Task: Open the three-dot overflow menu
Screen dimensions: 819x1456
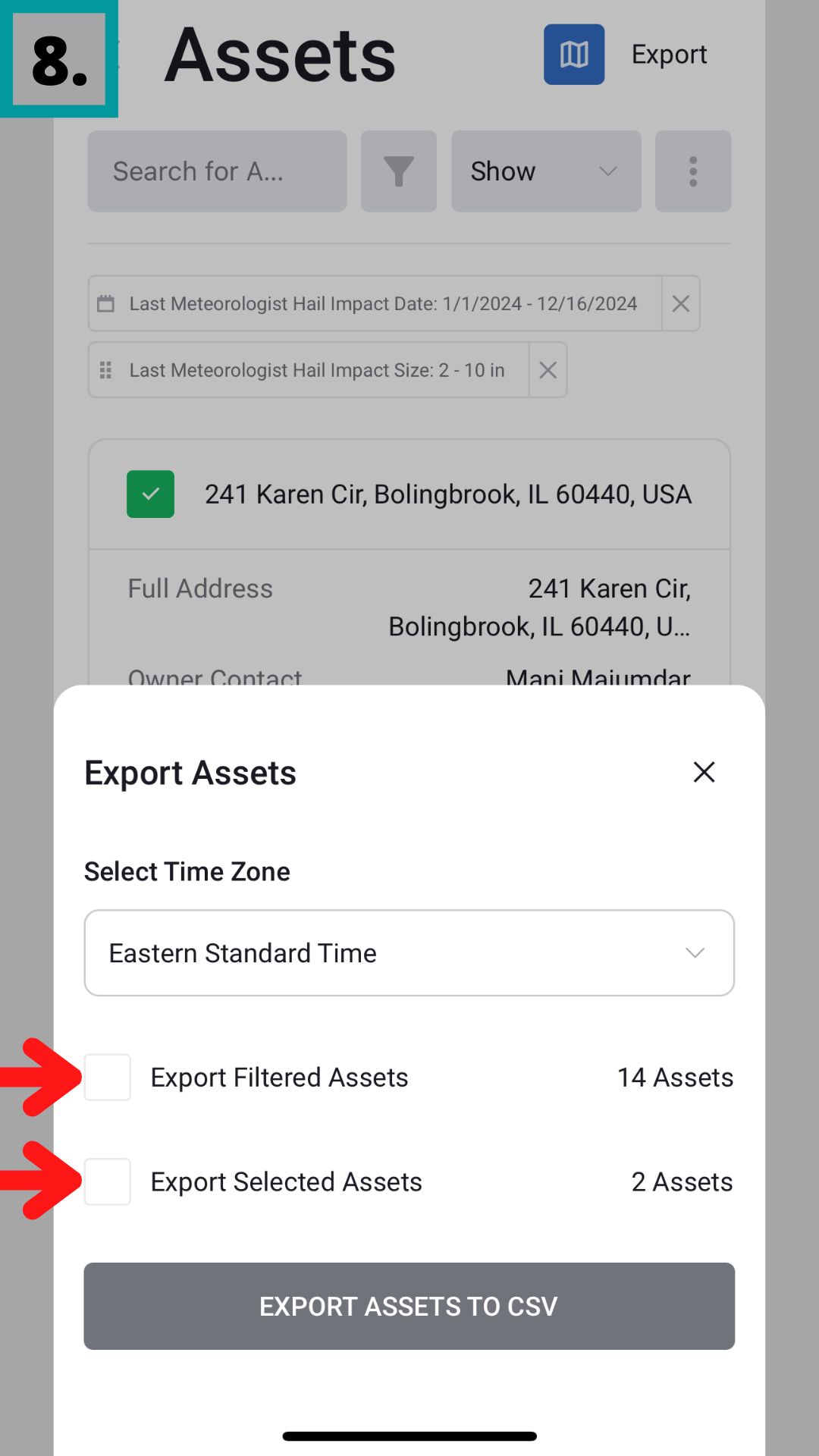Action: click(692, 171)
